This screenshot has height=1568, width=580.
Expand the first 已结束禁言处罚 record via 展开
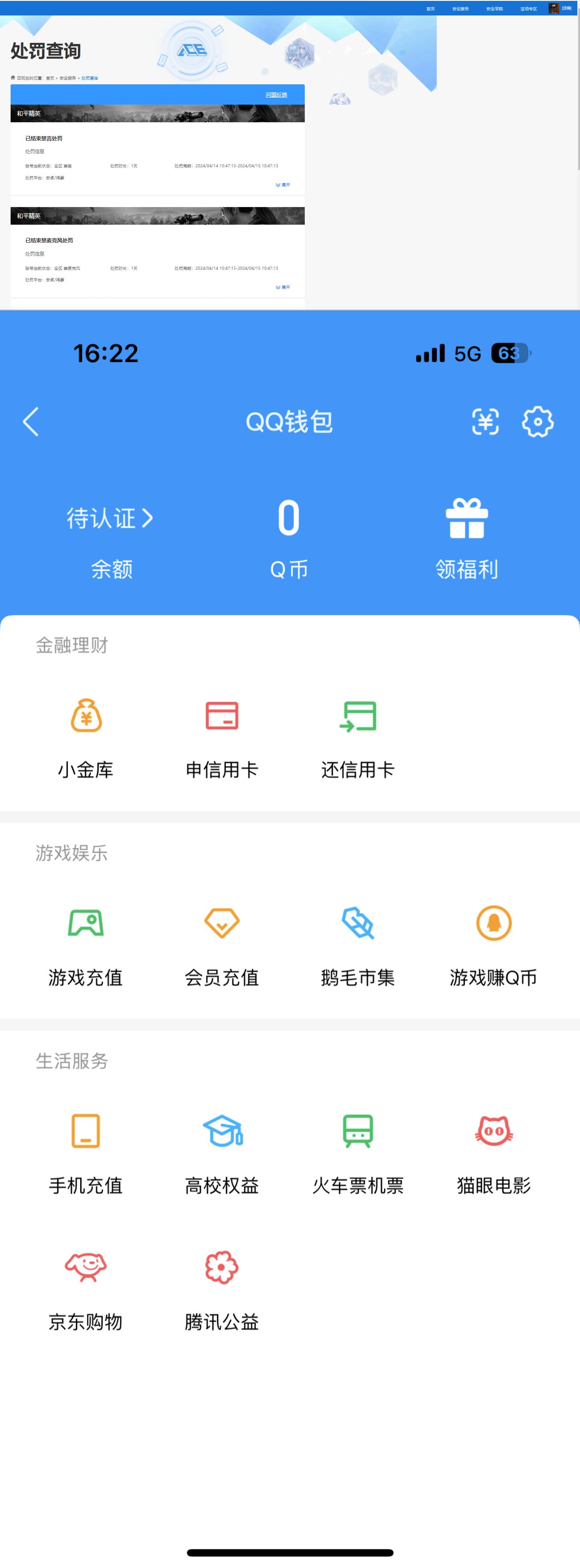coord(283,185)
